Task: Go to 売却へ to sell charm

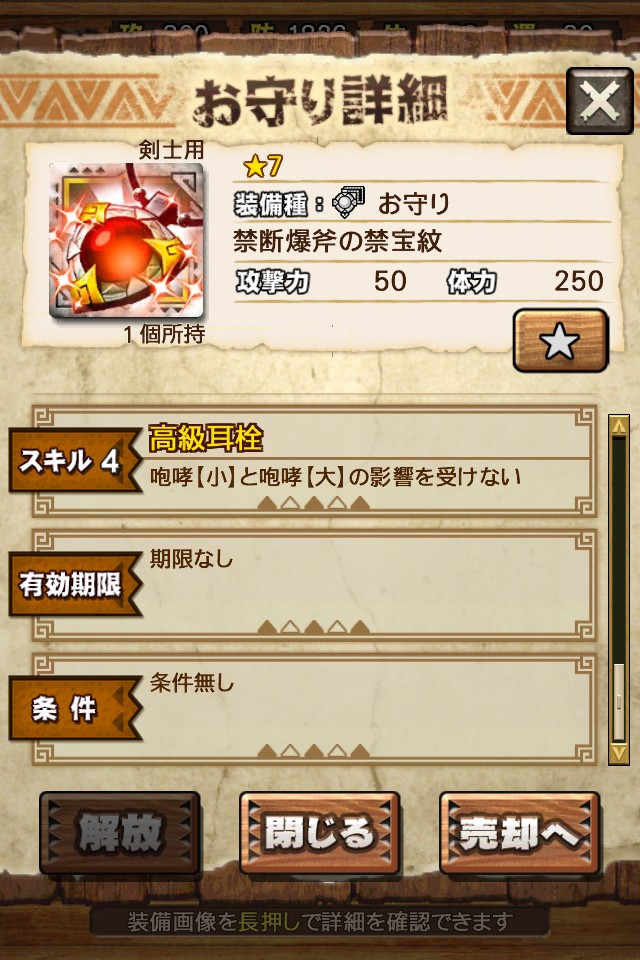Action: [x=519, y=832]
